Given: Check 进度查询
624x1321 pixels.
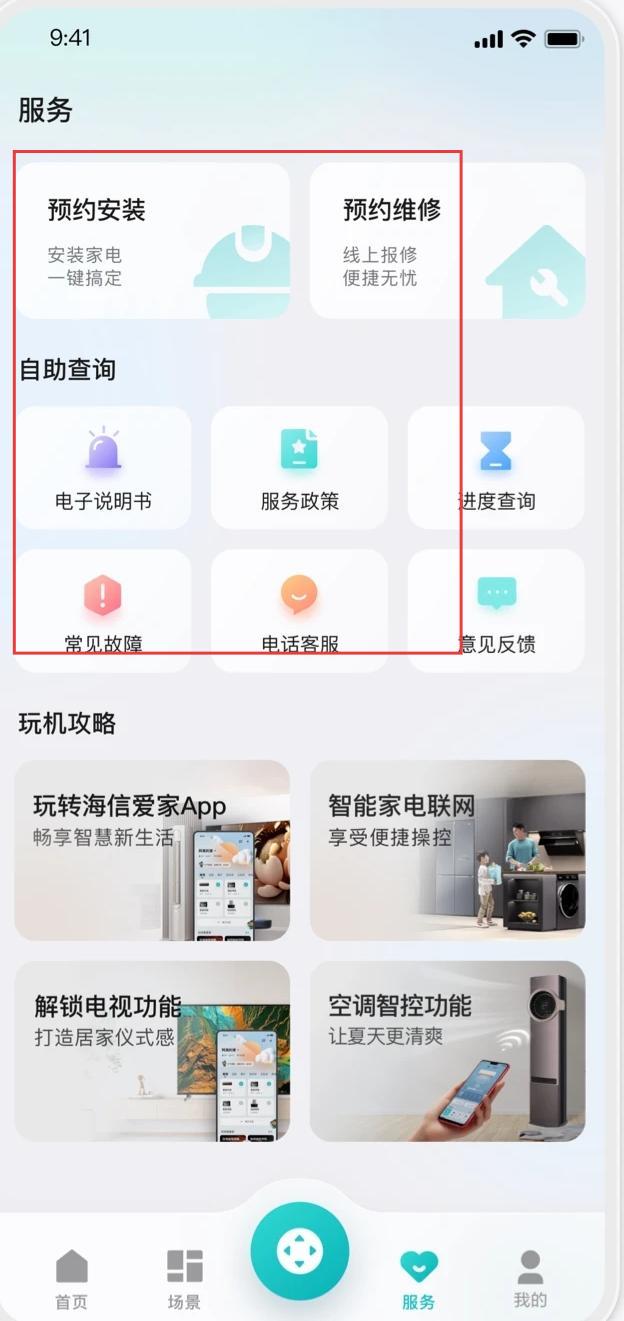Looking at the screenshot, I should [x=496, y=468].
